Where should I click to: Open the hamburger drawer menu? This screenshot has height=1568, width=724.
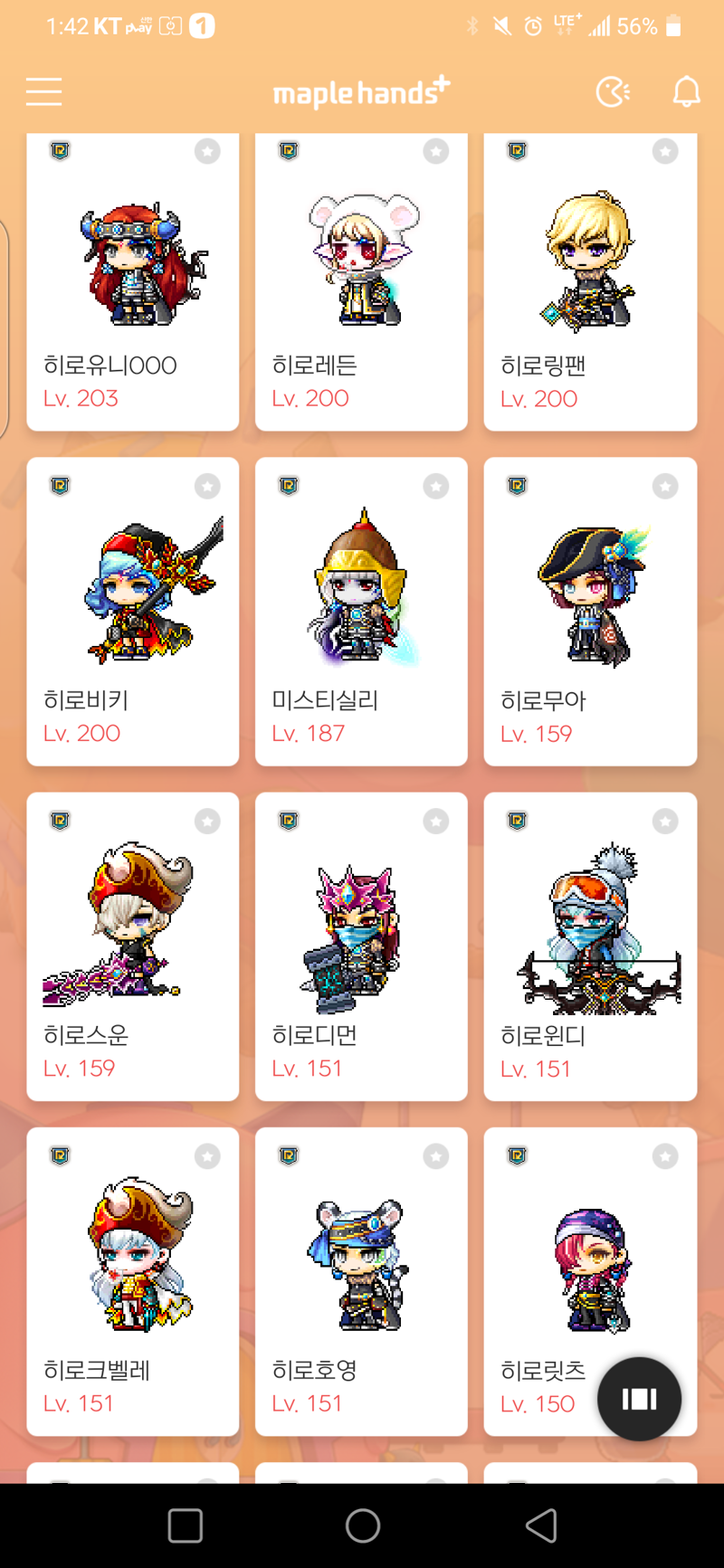click(43, 91)
